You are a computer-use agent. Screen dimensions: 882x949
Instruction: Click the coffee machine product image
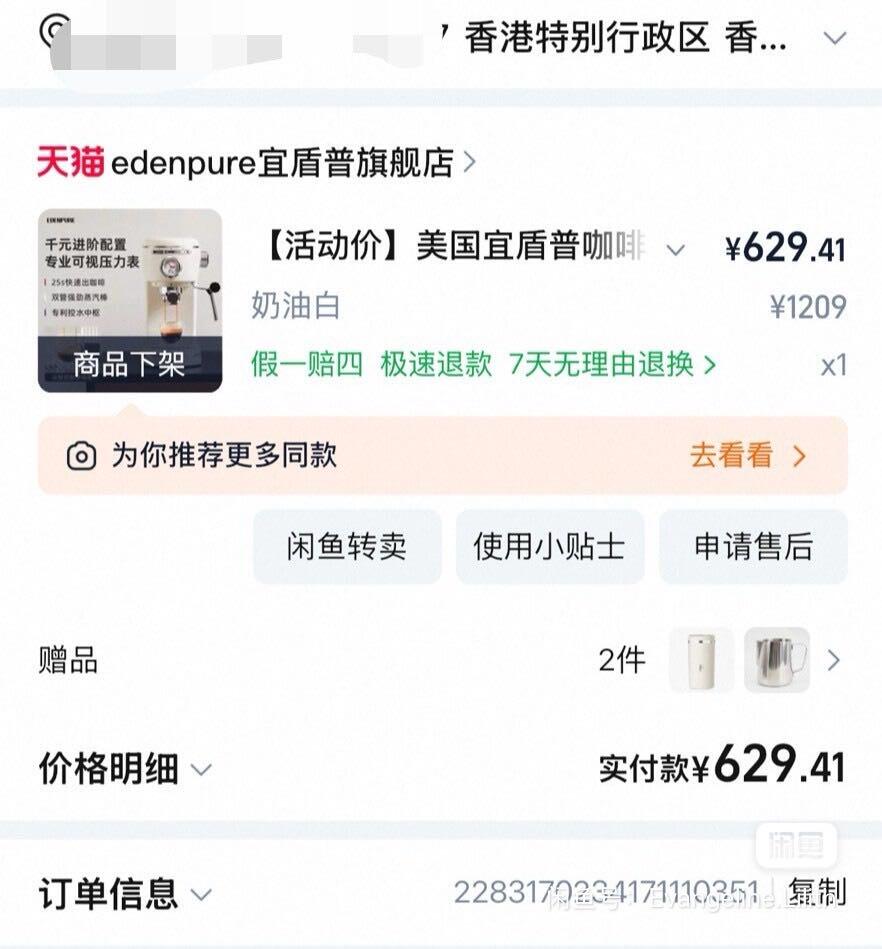129,295
